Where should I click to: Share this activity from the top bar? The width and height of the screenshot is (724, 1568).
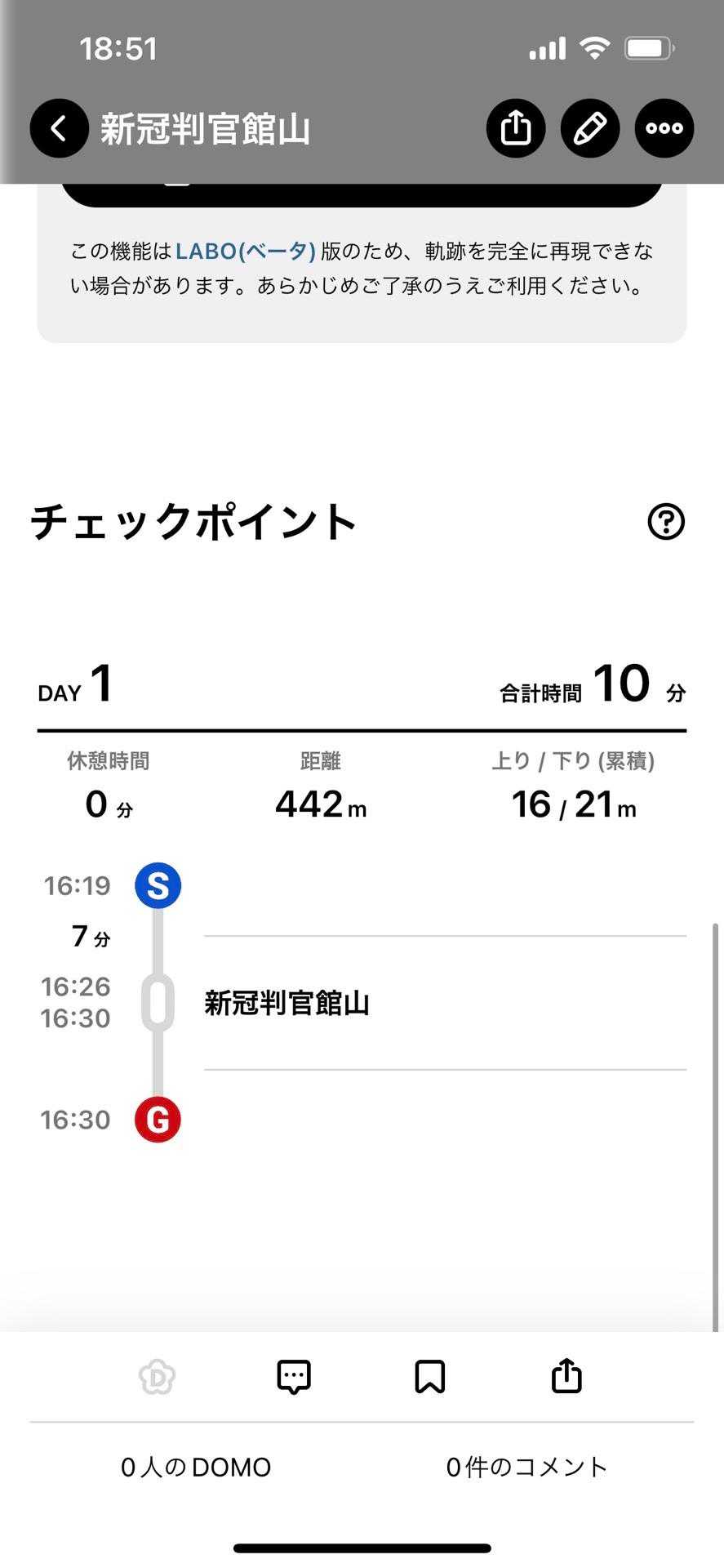(516, 128)
